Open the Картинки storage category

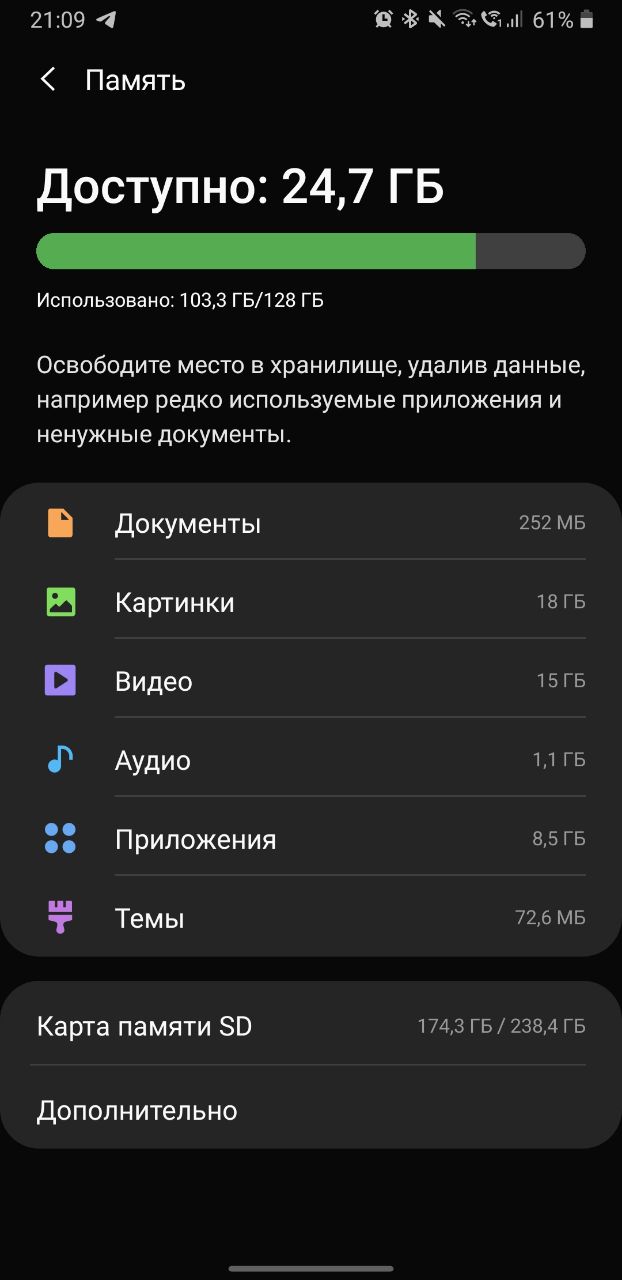[311, 602]
